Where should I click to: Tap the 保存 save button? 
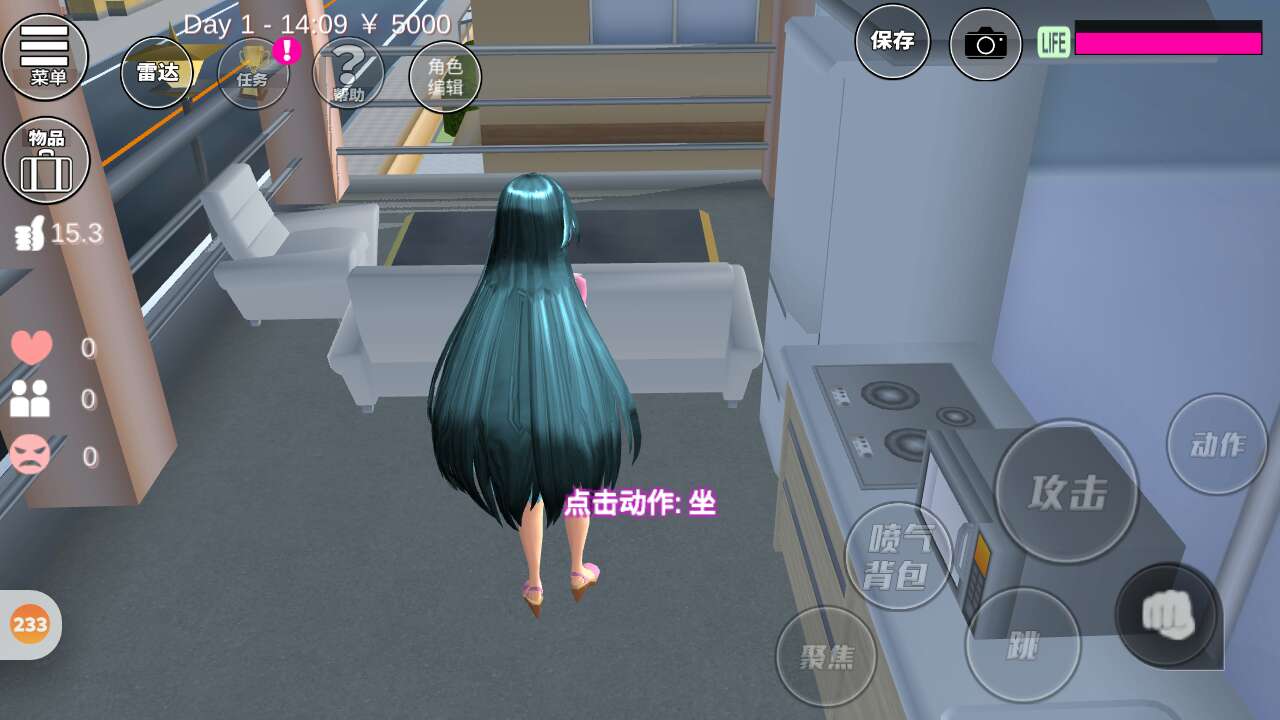[x=892, y=41]
